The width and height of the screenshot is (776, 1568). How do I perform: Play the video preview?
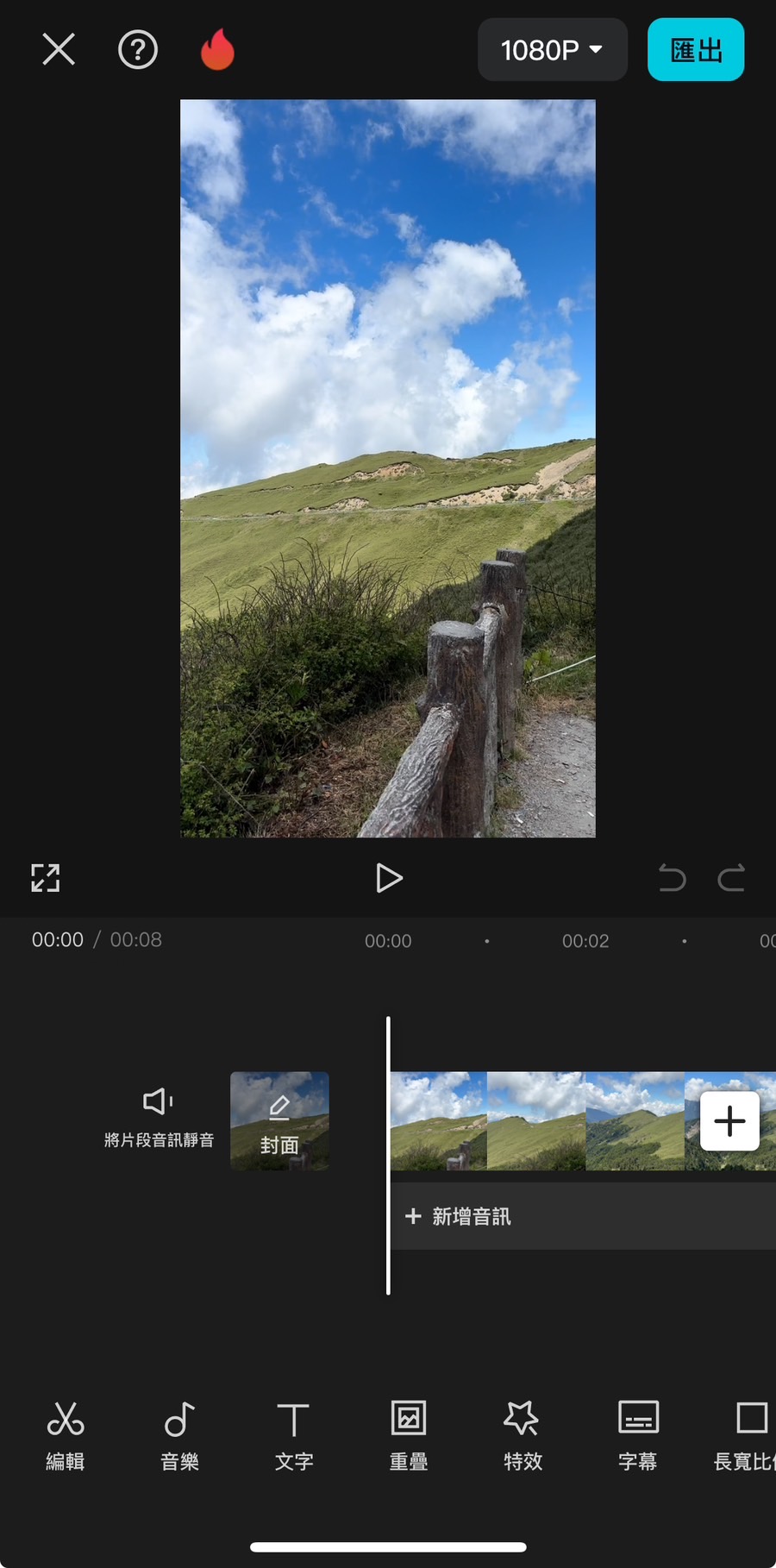[388, 878]
